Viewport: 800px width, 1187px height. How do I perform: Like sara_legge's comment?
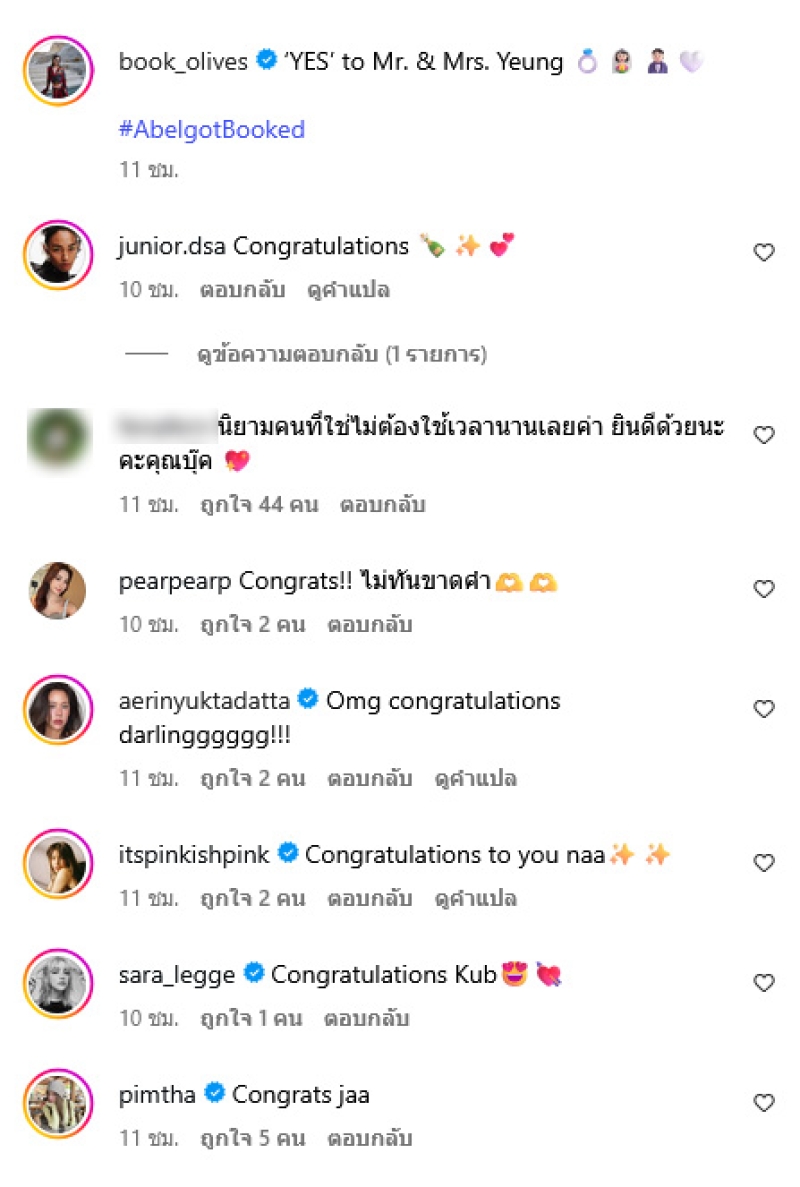764,983
